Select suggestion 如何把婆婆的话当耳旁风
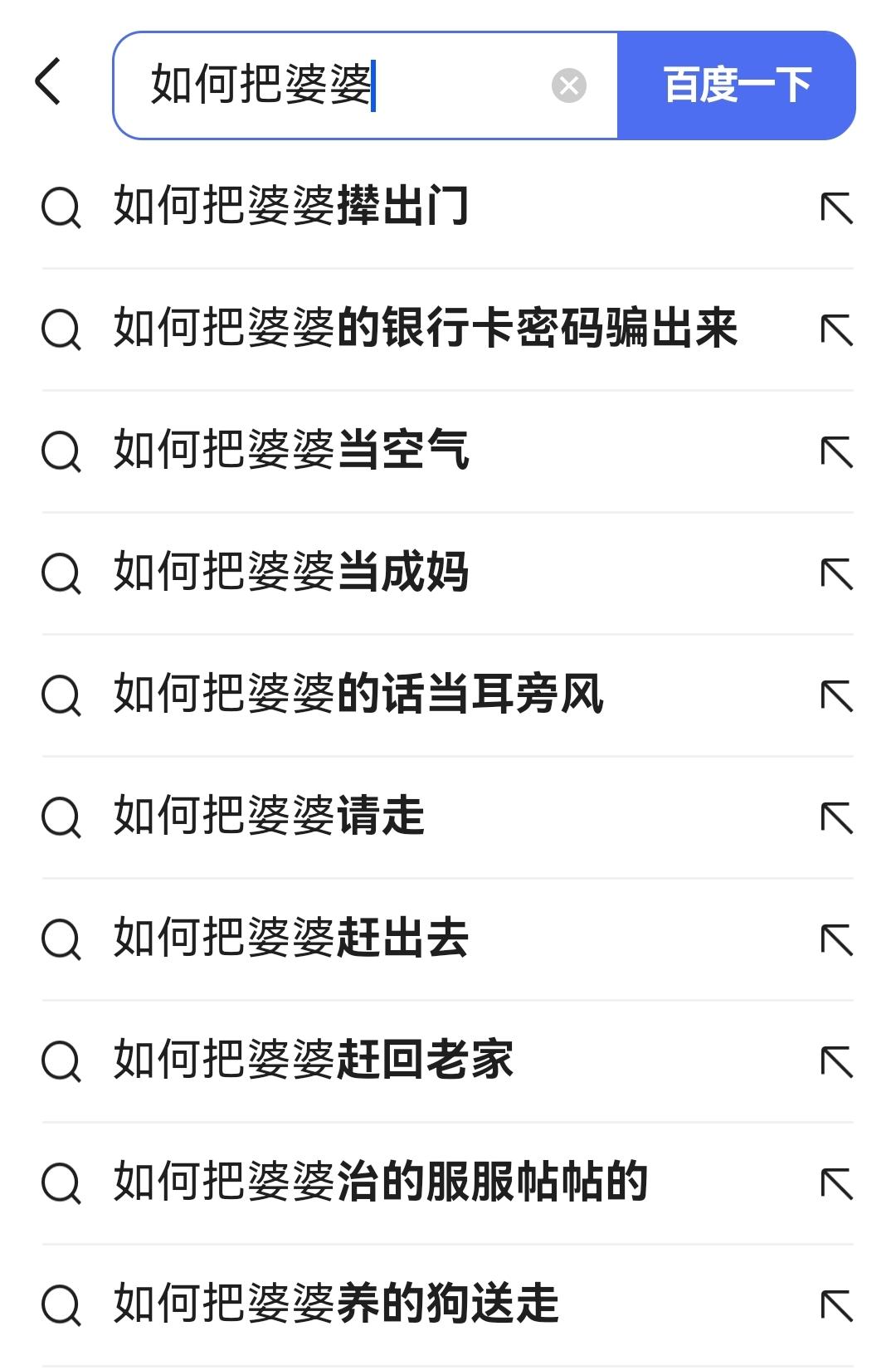The width and height of the screenshot is (896, 1370). pyautogui.click(x=358, y=695)
